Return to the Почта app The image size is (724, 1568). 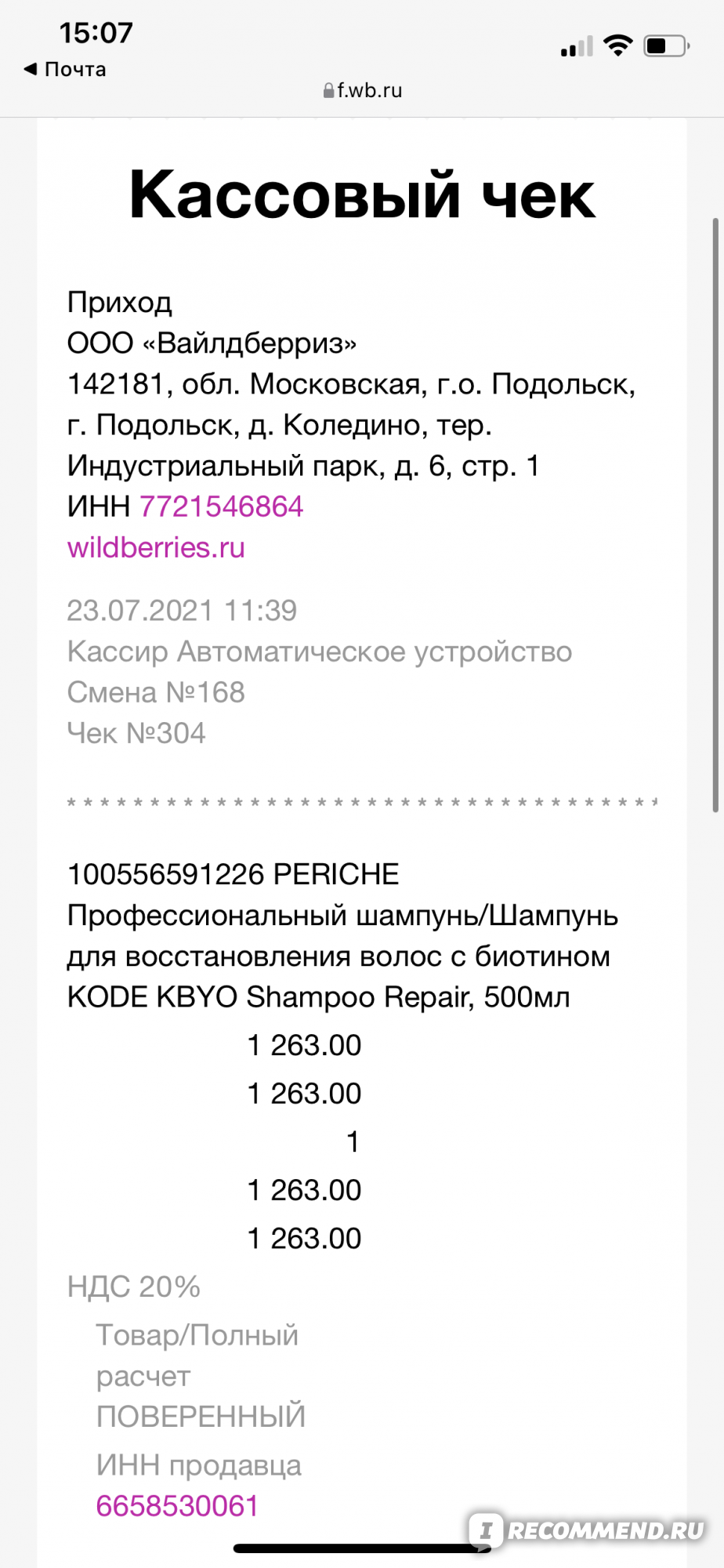[x=65, y=69]
